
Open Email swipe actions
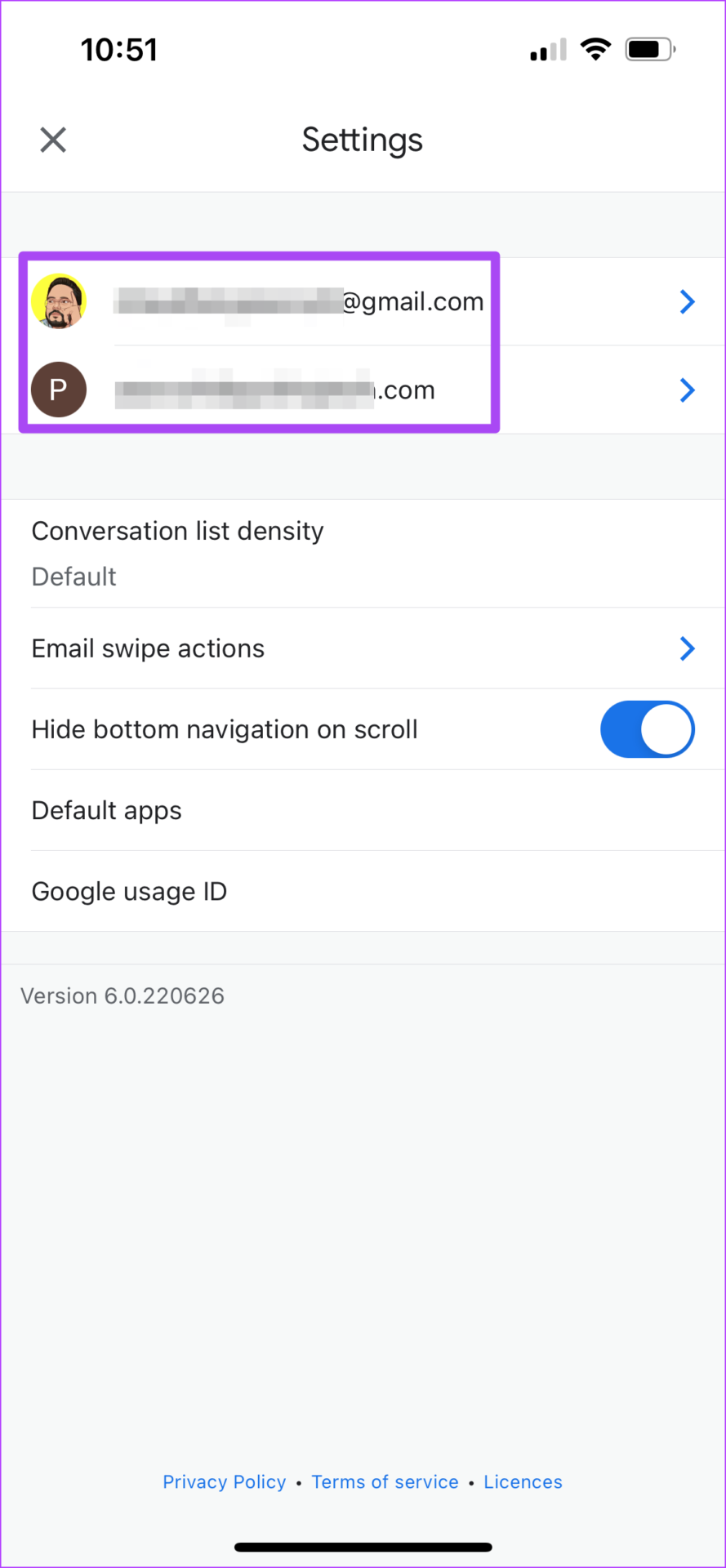tap(363, 648)
